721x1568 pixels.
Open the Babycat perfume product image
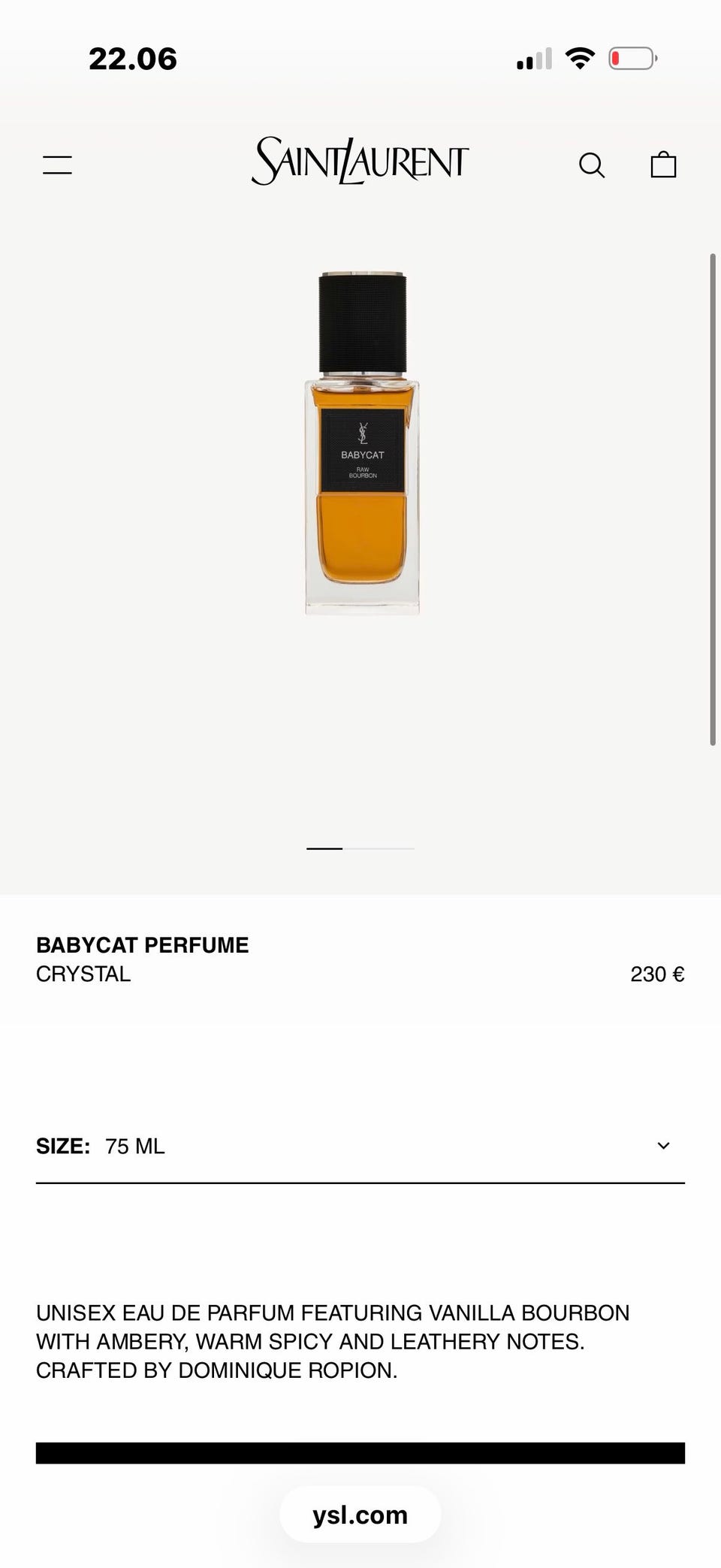click(362, 443)
